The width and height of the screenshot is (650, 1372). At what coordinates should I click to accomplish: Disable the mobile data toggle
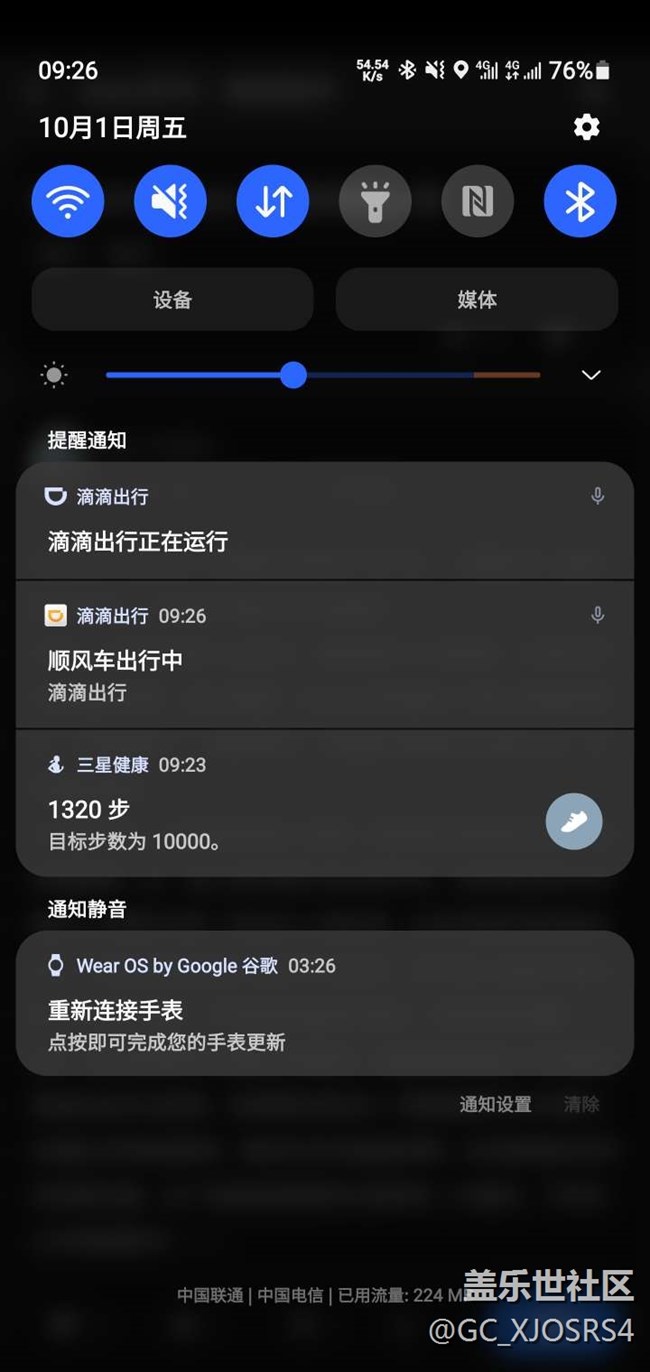point(273,202)
